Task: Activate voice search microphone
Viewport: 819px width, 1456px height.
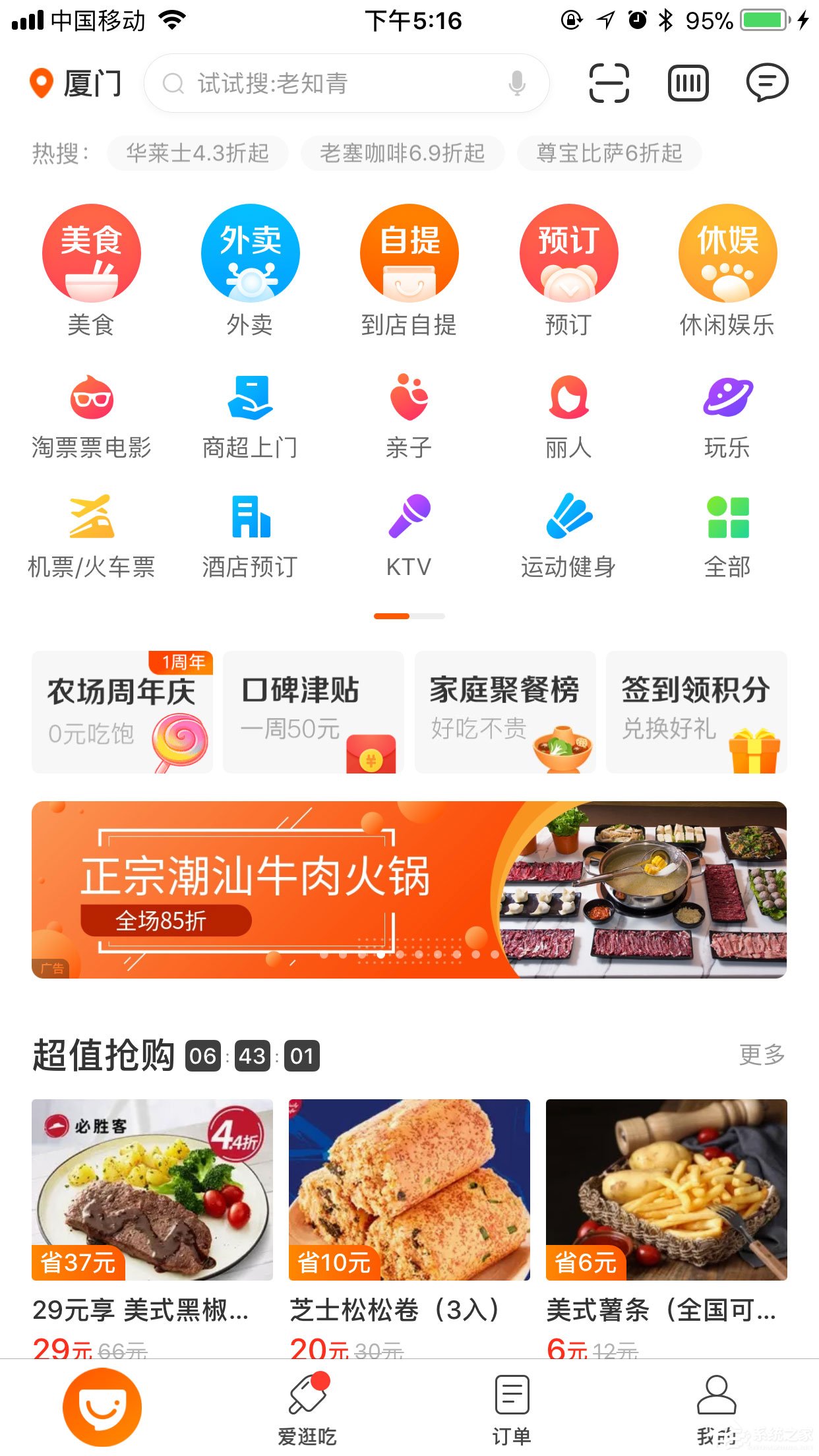Action: point(516,83)
